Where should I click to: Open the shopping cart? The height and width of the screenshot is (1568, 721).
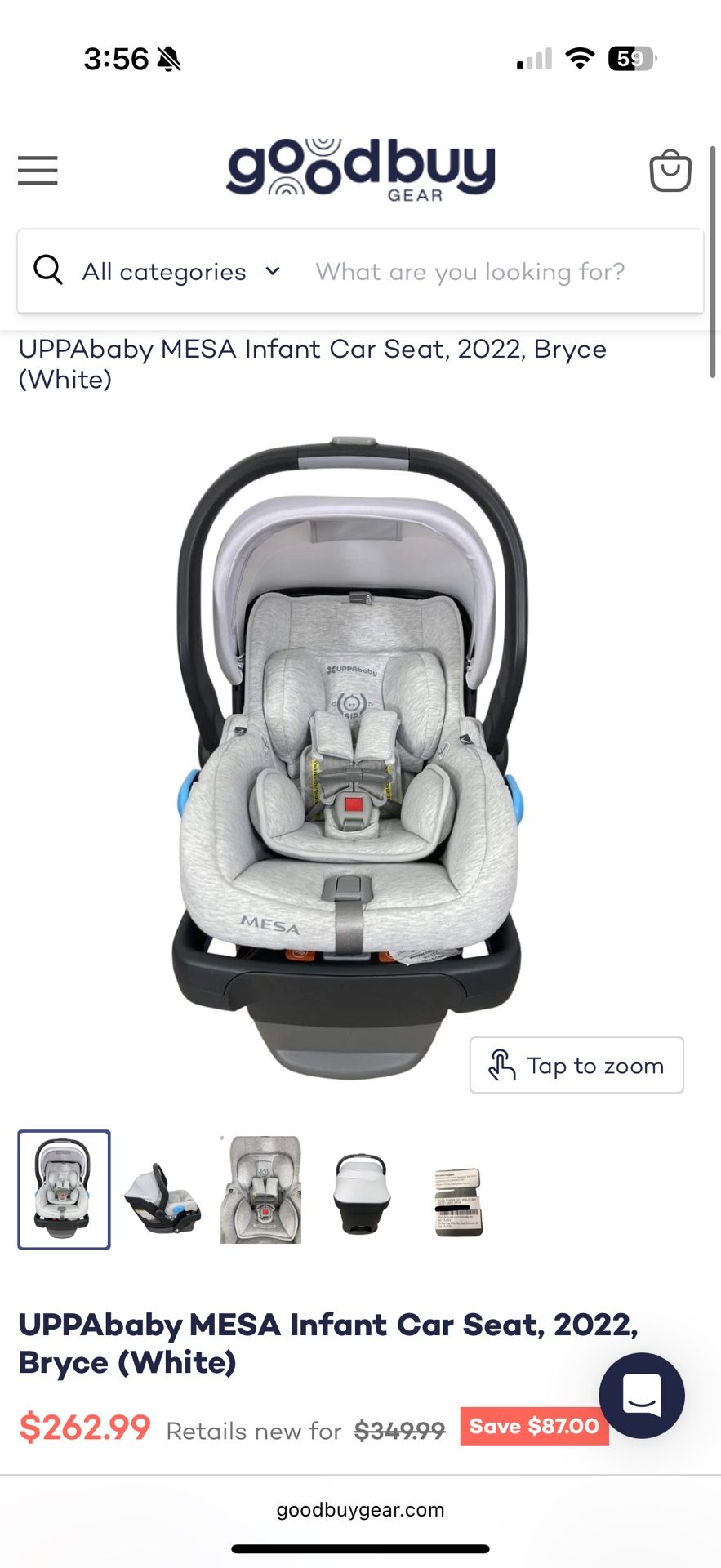670,171
